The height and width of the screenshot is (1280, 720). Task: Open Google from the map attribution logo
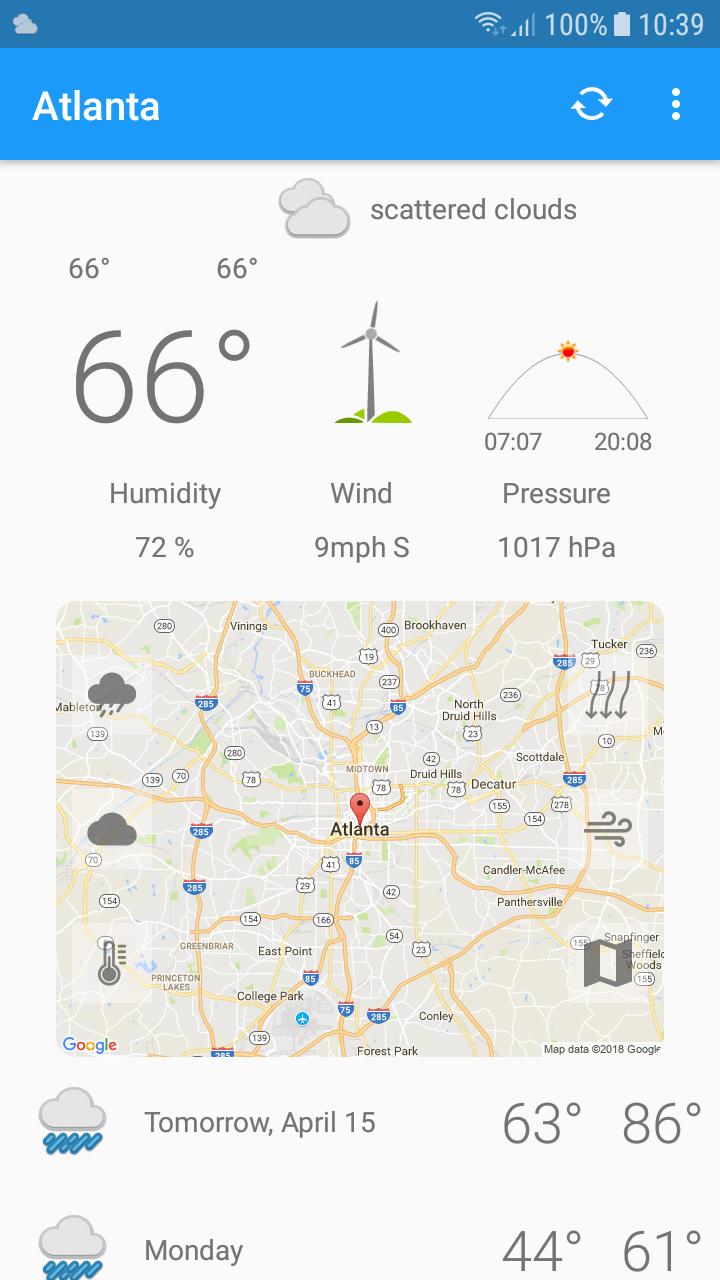pos(89,1044)
